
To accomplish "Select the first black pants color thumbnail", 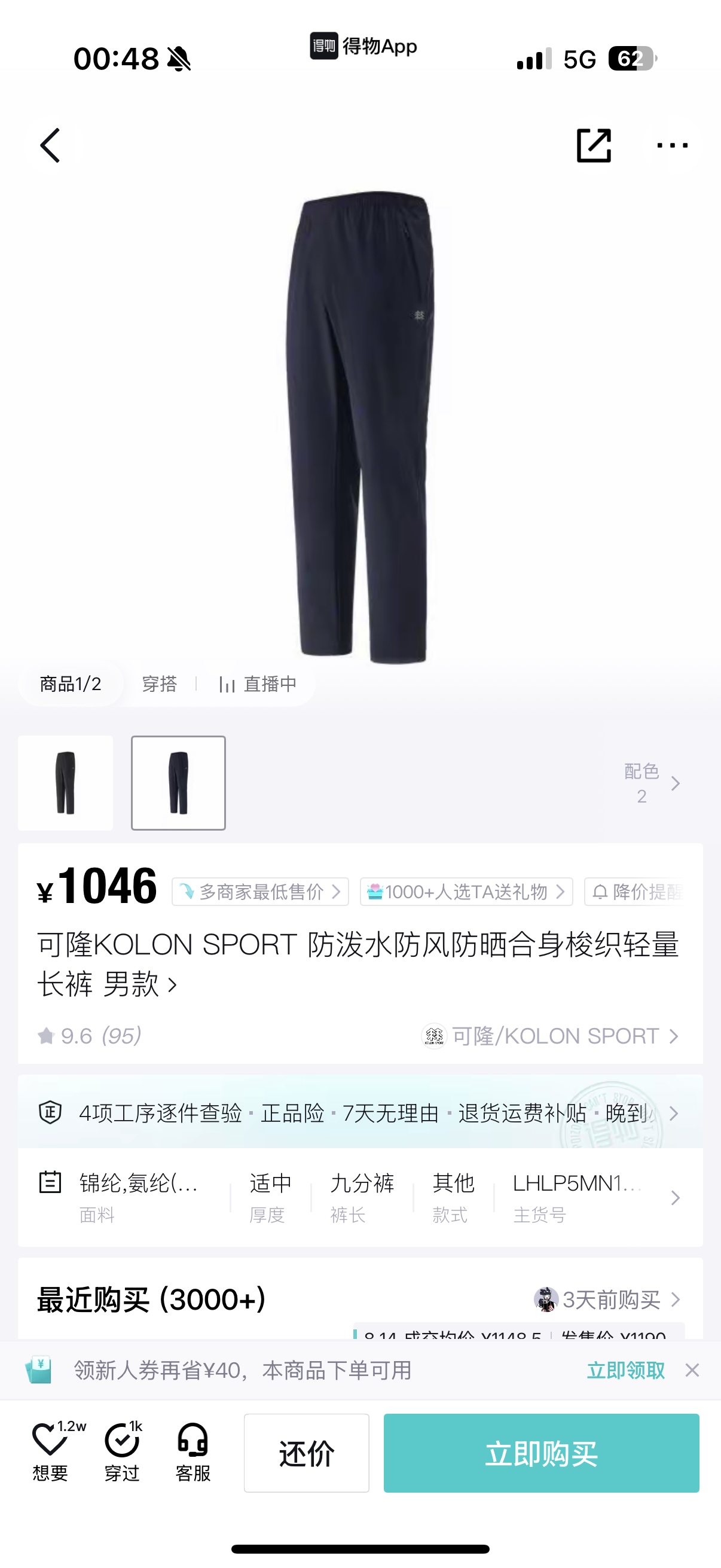I will [x=66, y=783].
